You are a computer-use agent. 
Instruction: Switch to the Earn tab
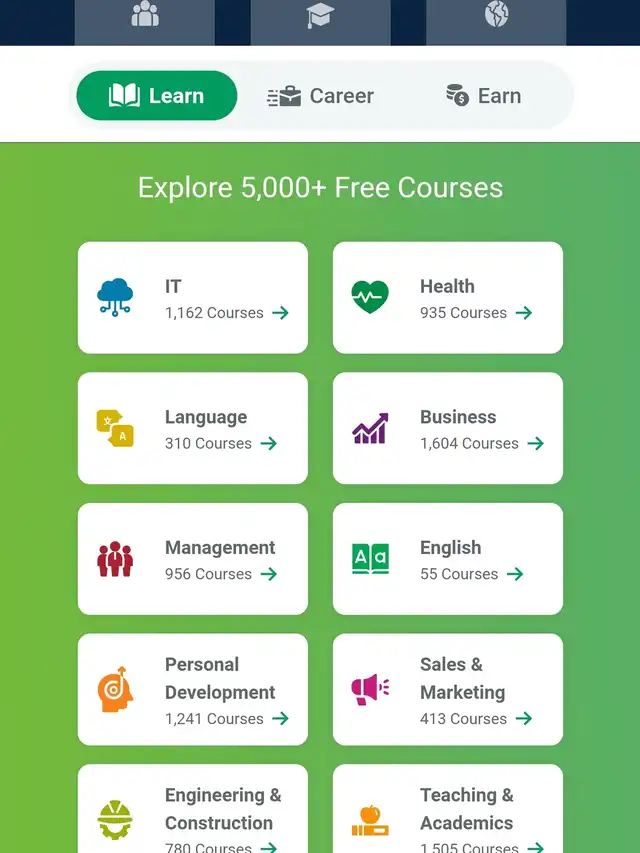pos(483,96)
